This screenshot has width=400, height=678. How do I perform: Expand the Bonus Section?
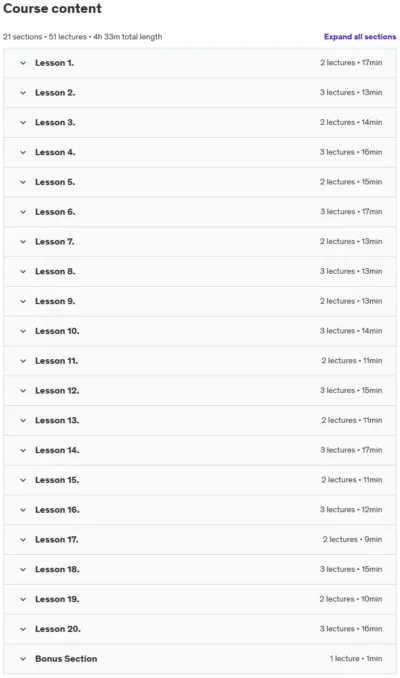pos(200,659)
